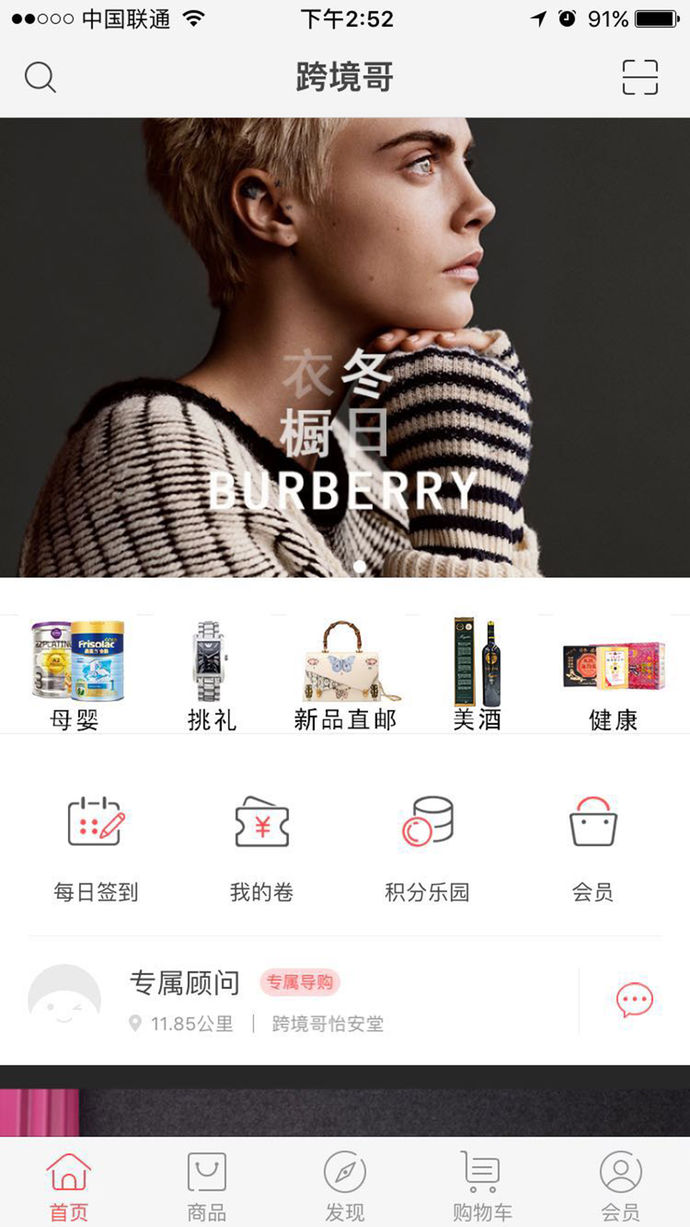
Task: Switch to the 商品 tab
Action: pos(207,1186)
